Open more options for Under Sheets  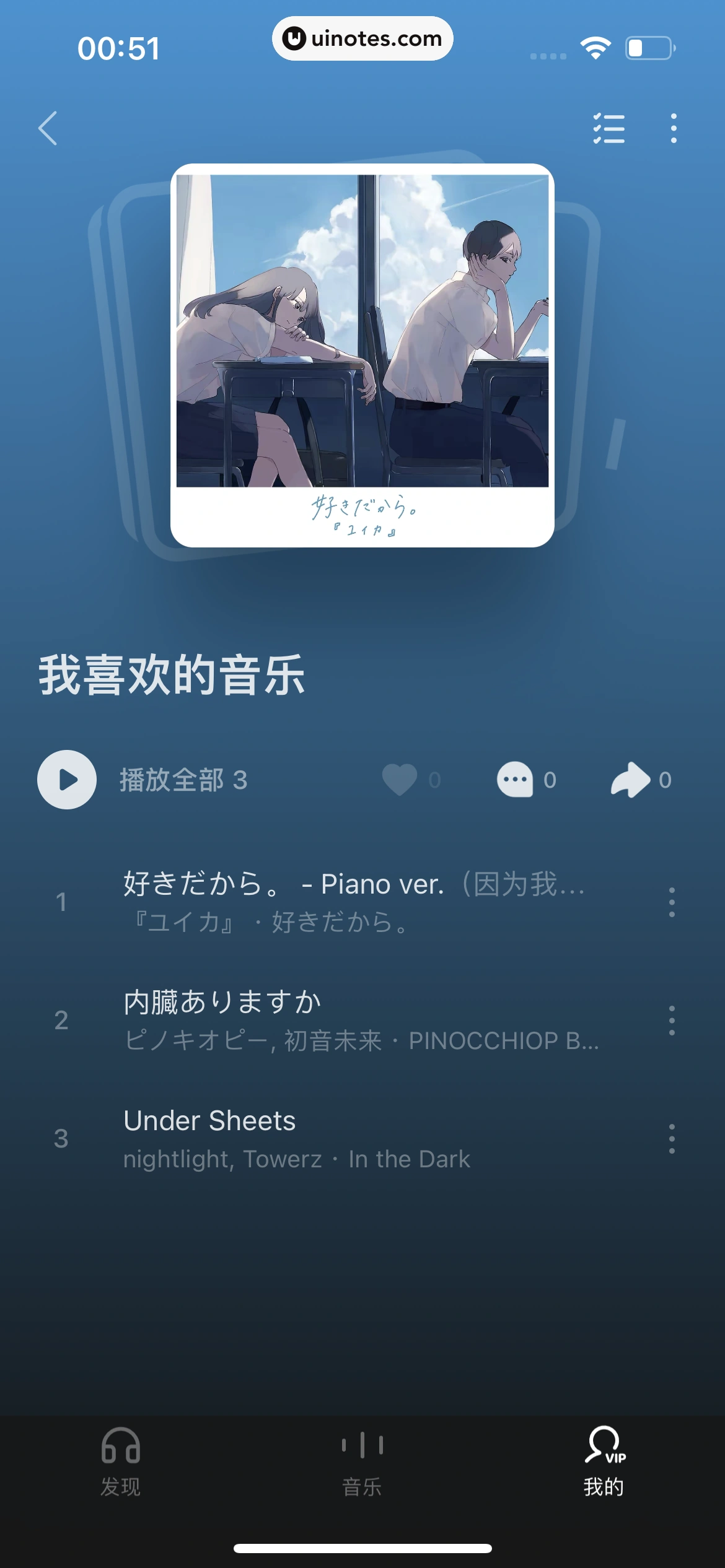pos(672,1139)
